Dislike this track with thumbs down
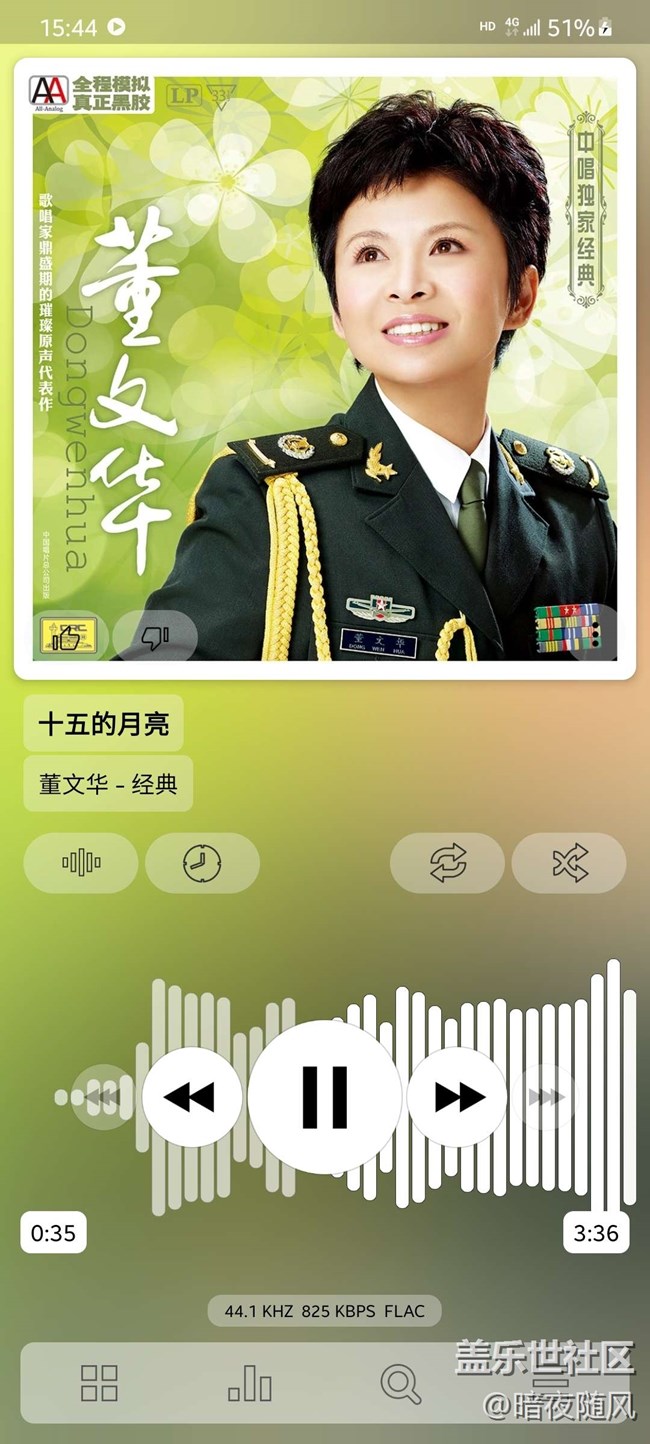The image size is (650, 1444). click(155, 636)
